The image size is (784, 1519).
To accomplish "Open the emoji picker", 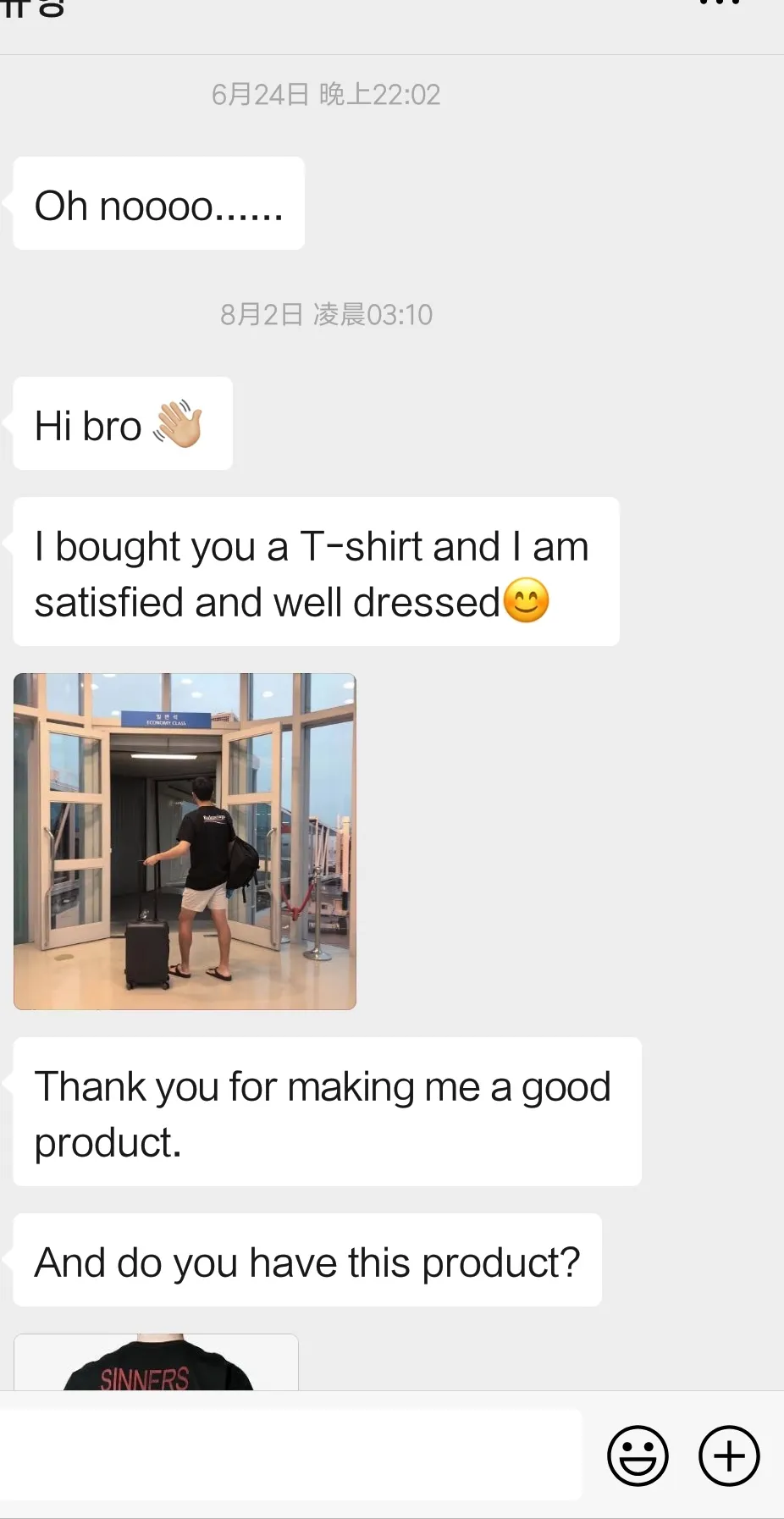I will click(638, 1455).
